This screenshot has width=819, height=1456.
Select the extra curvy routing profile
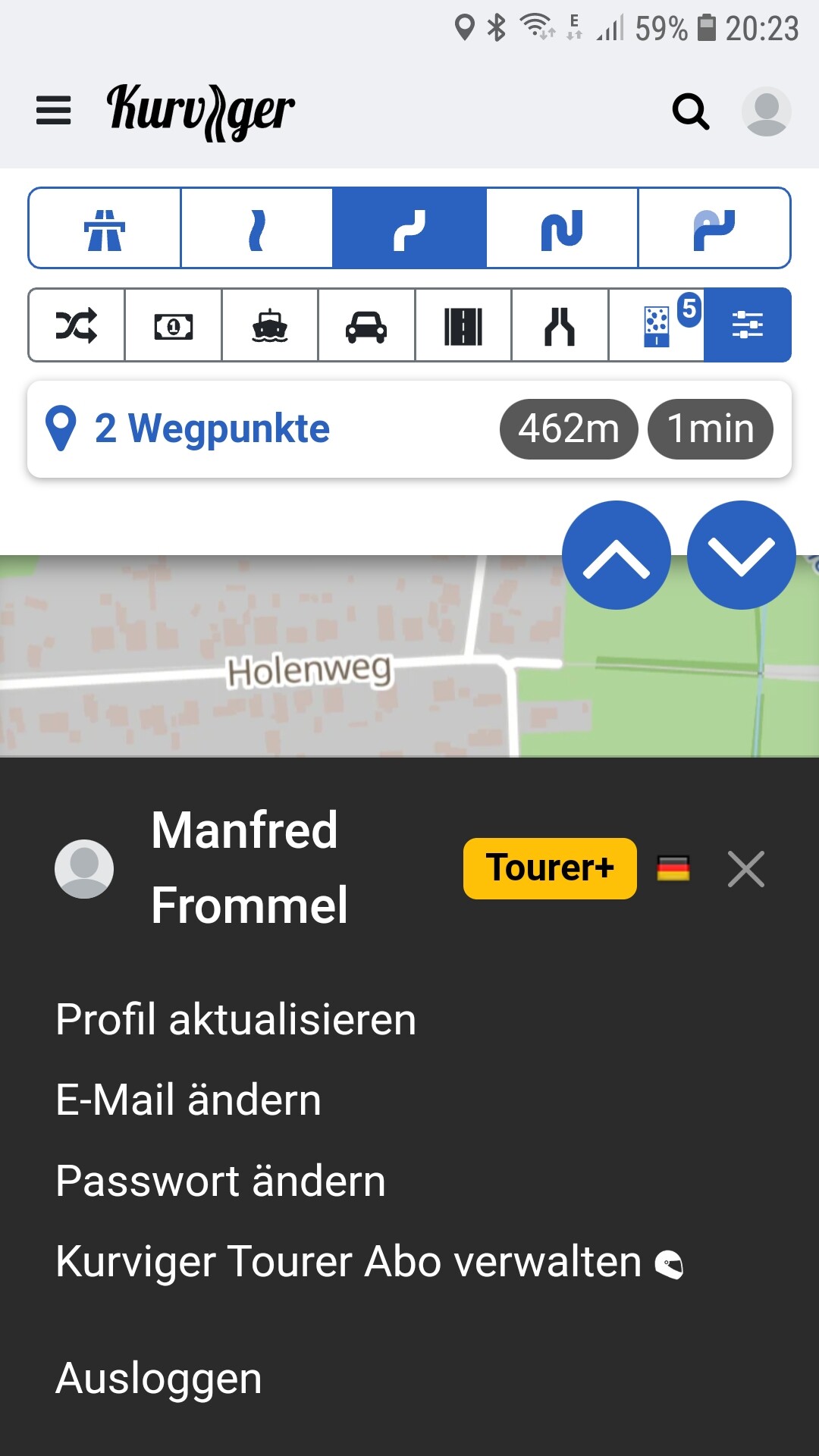coord(562,228)
